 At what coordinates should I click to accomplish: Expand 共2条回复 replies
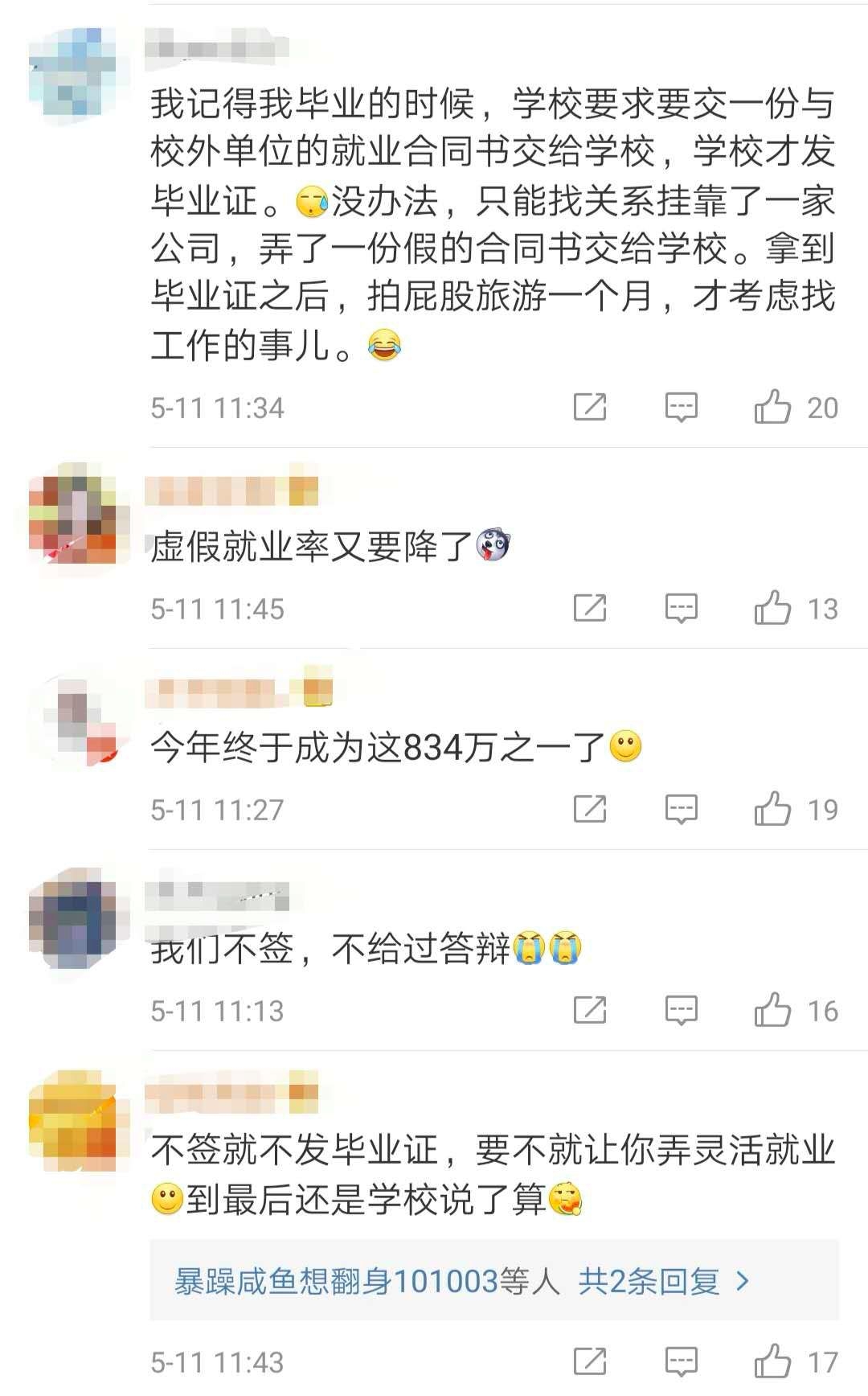[x=662, y=1281]
